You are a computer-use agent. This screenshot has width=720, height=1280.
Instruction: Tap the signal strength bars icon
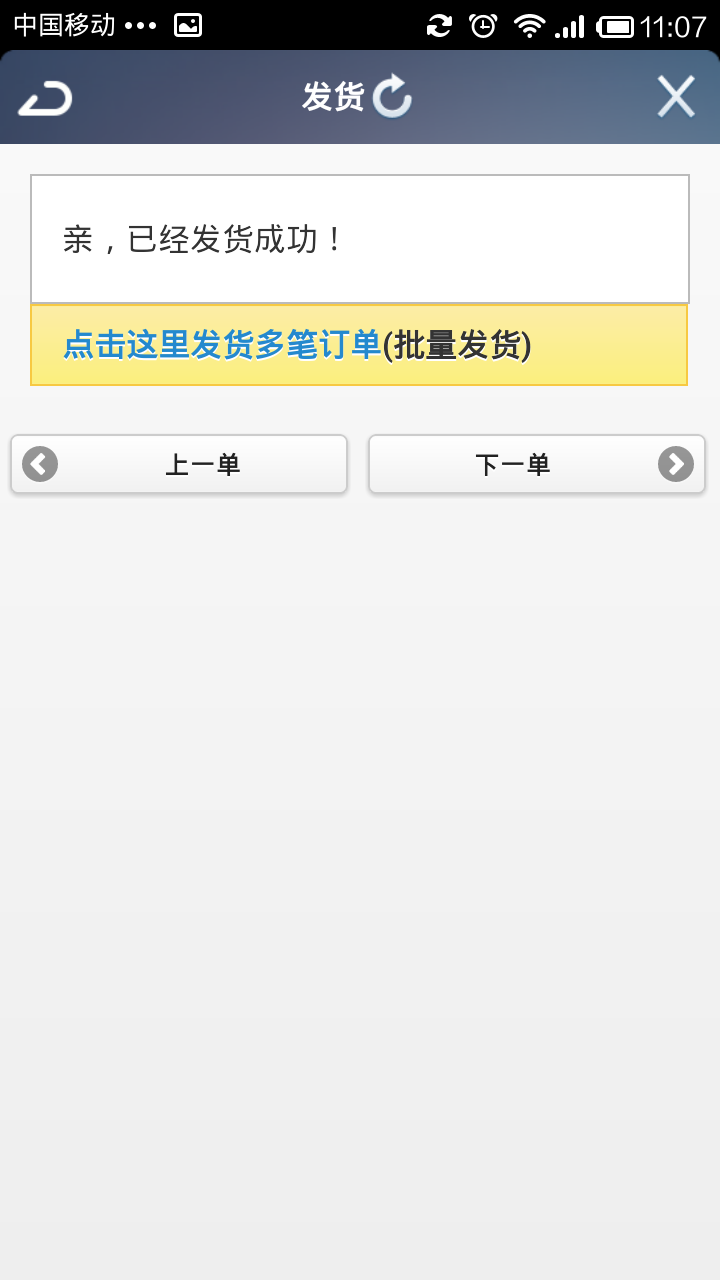pyautogui.click(x=570, y=25)
